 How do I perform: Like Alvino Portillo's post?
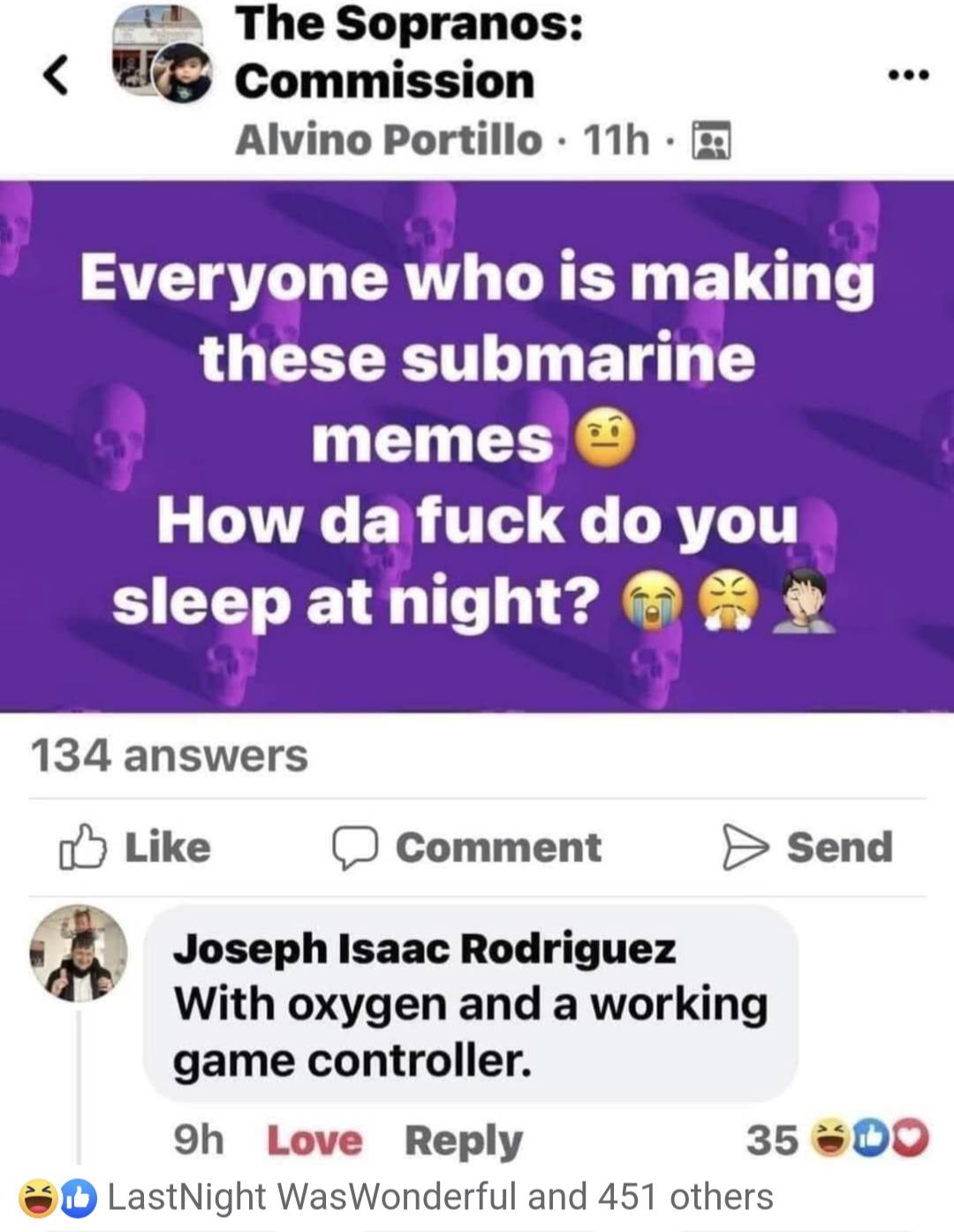click(x=135, y=847)
